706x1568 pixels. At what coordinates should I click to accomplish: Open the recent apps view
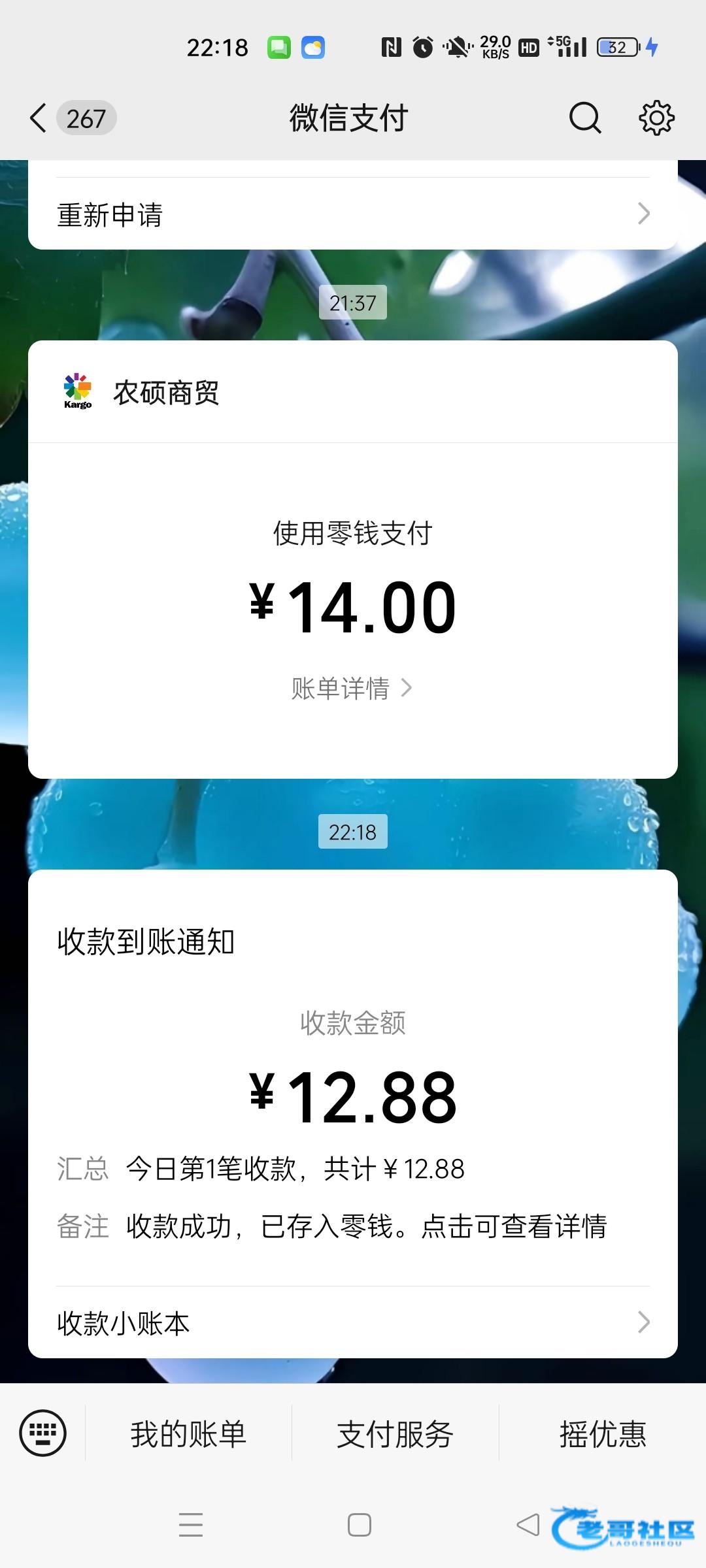tap(191, 1525)
